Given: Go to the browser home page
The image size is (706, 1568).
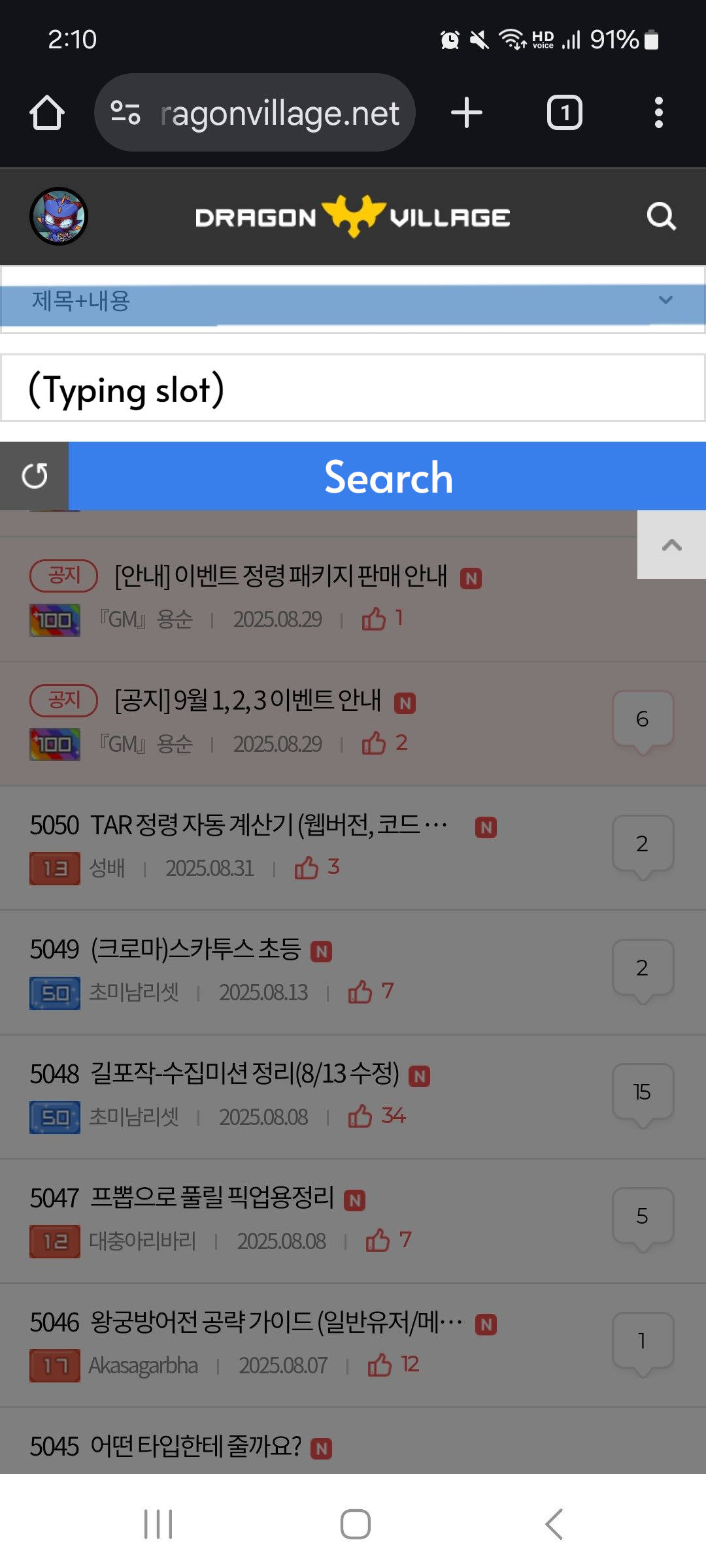Looking at the screenshot, I should click(47, 112).
